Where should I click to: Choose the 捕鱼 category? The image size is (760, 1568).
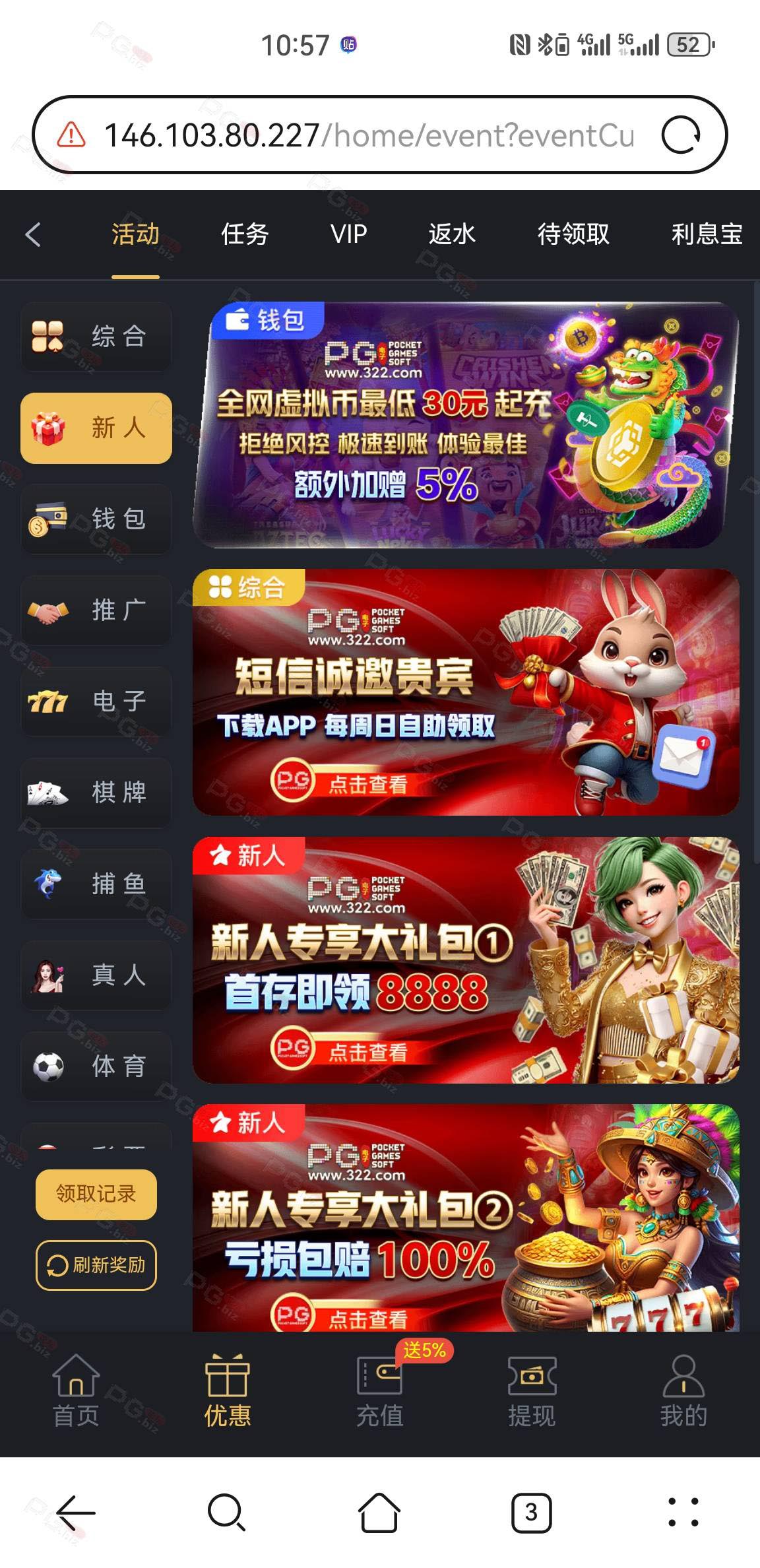coord(96,883)
